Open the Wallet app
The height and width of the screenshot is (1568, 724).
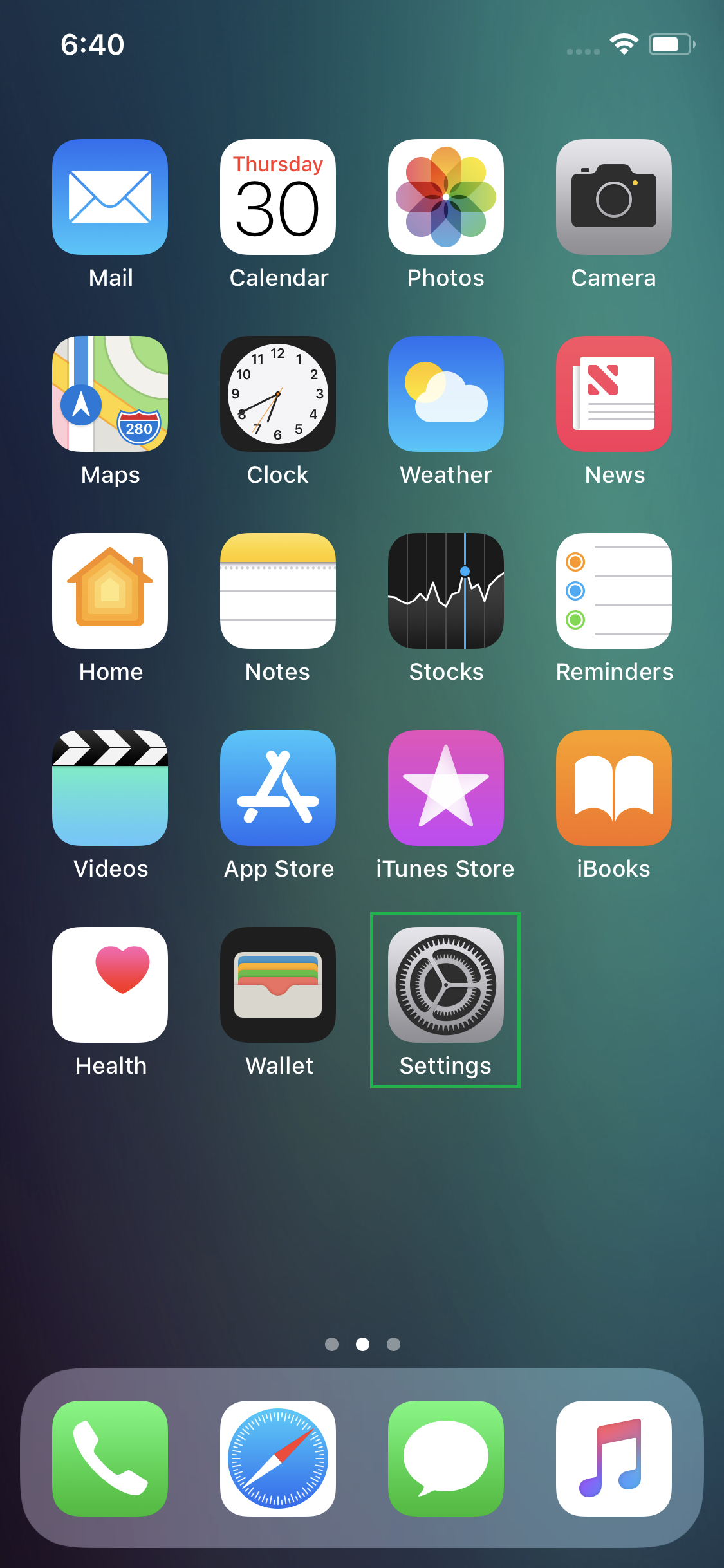tap(277, 985)
